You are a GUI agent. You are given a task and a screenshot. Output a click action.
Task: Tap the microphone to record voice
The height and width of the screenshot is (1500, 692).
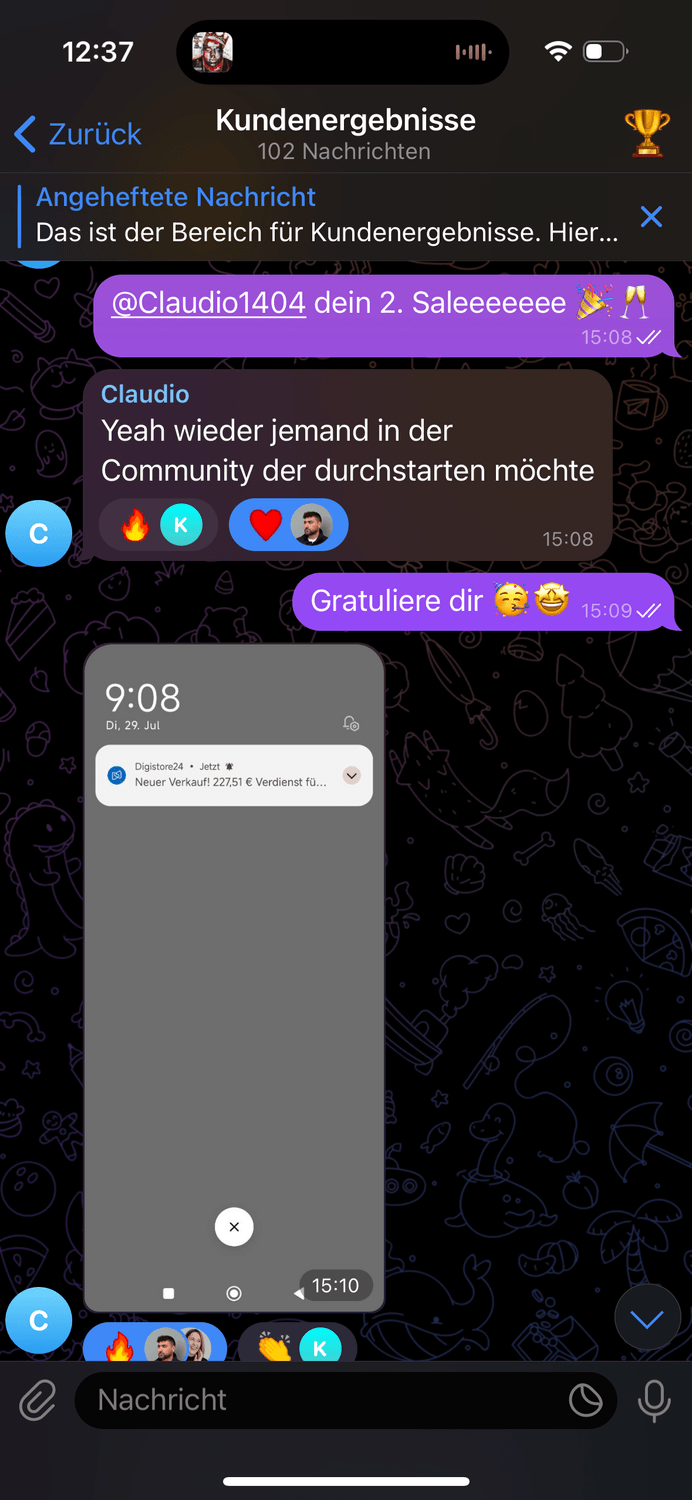[654, 1400]
